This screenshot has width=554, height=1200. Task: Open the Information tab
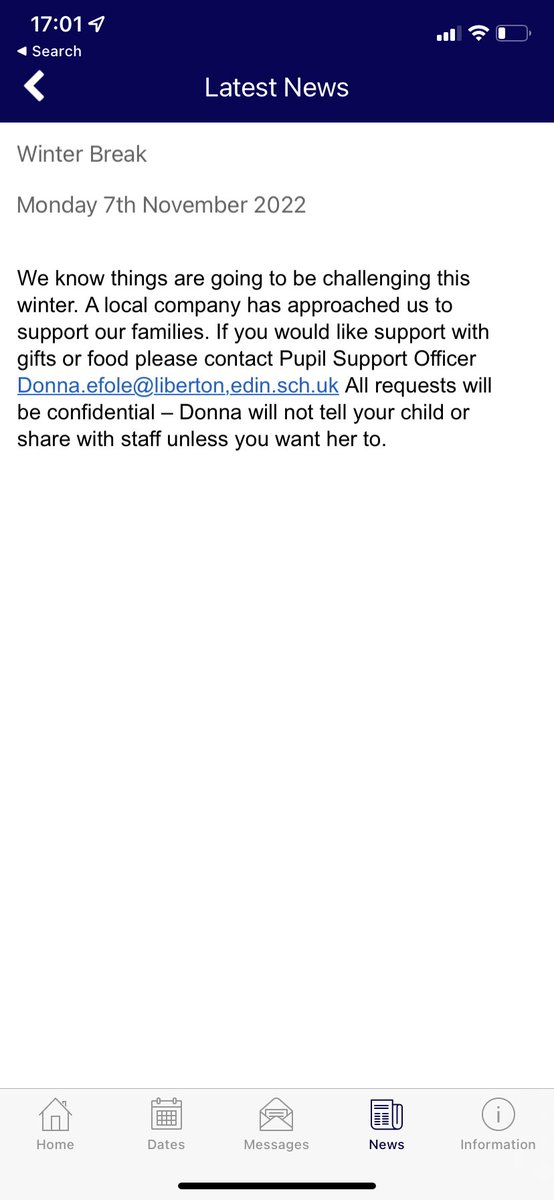click(498, 1124)
